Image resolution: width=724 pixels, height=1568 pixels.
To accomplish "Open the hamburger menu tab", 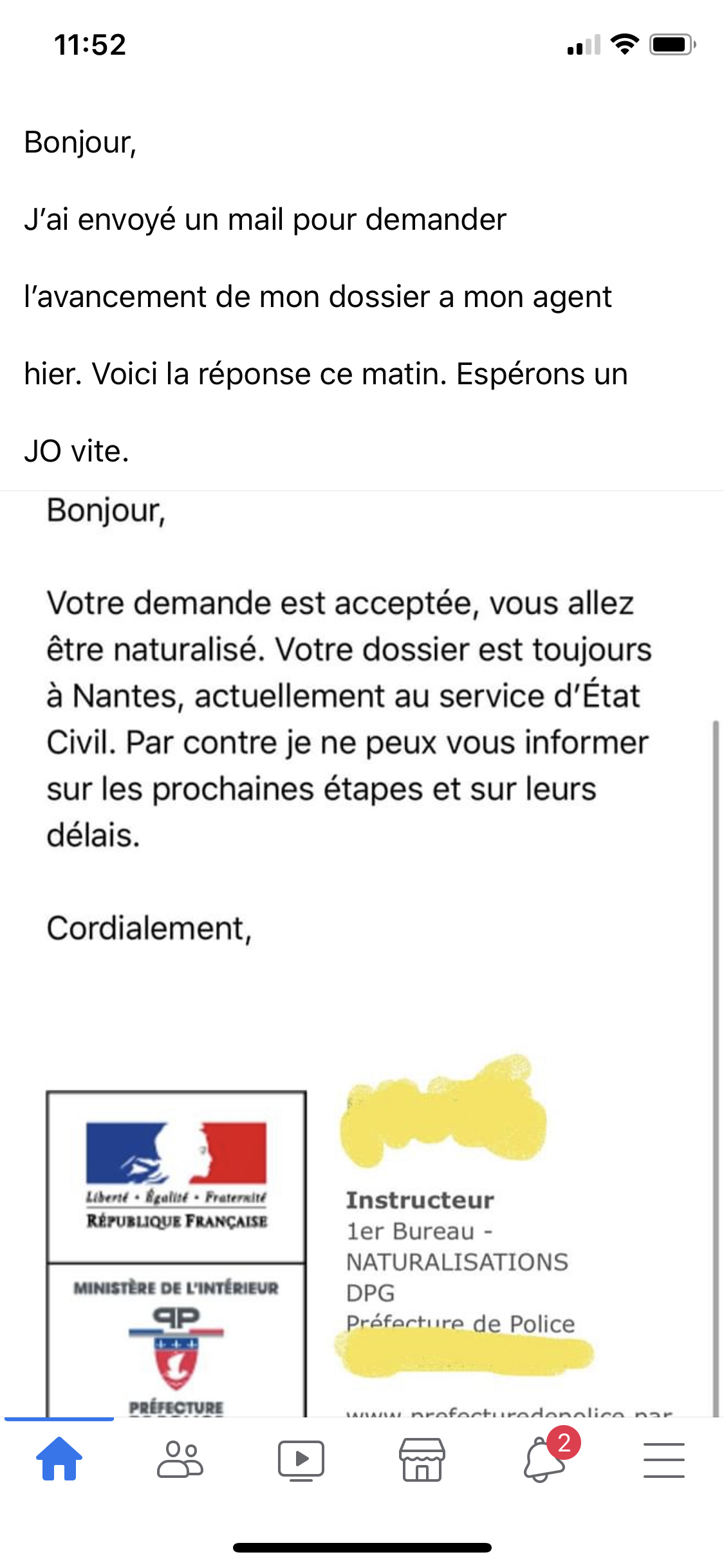I will 664,1459.
